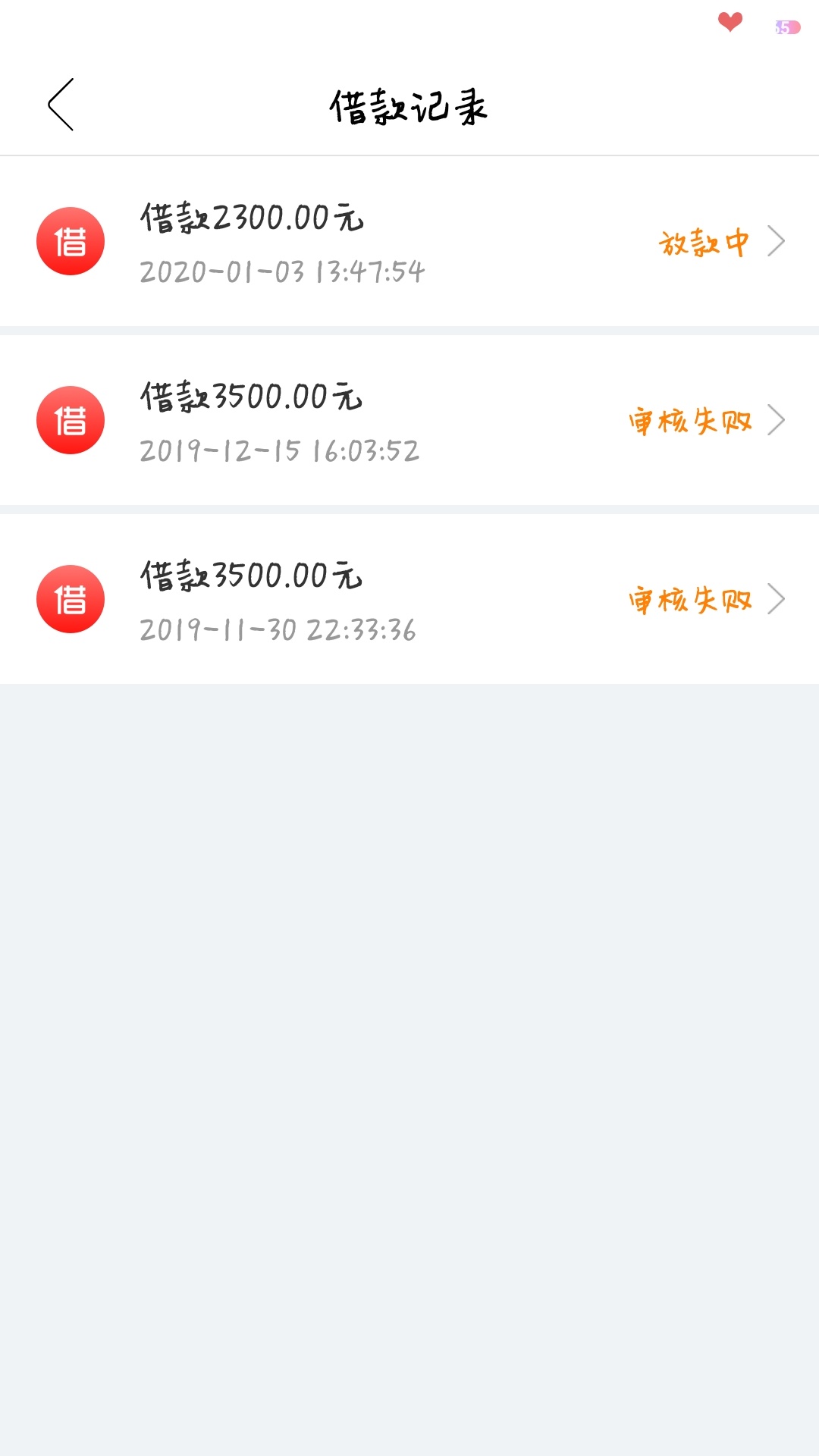Viewport: 819px width, 1456px height.
Task: Open the 2019-12-15 loan record
Action: click(409, 420)
